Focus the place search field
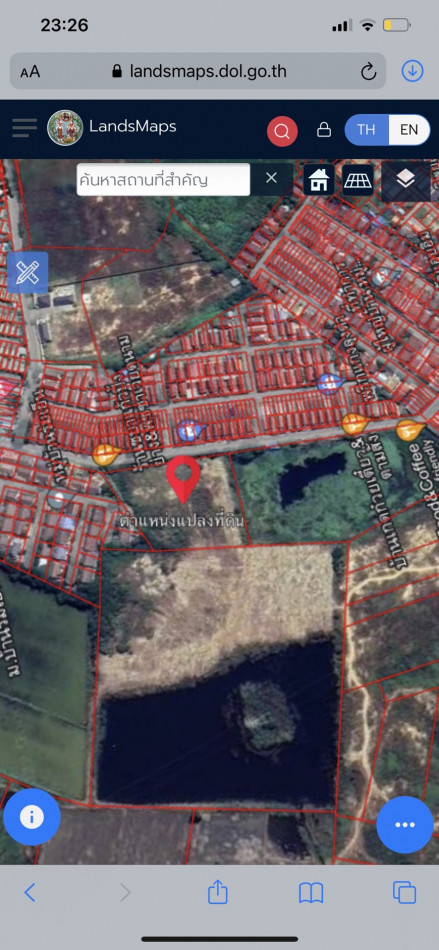The image size is (439, 950). pos(163,179)
